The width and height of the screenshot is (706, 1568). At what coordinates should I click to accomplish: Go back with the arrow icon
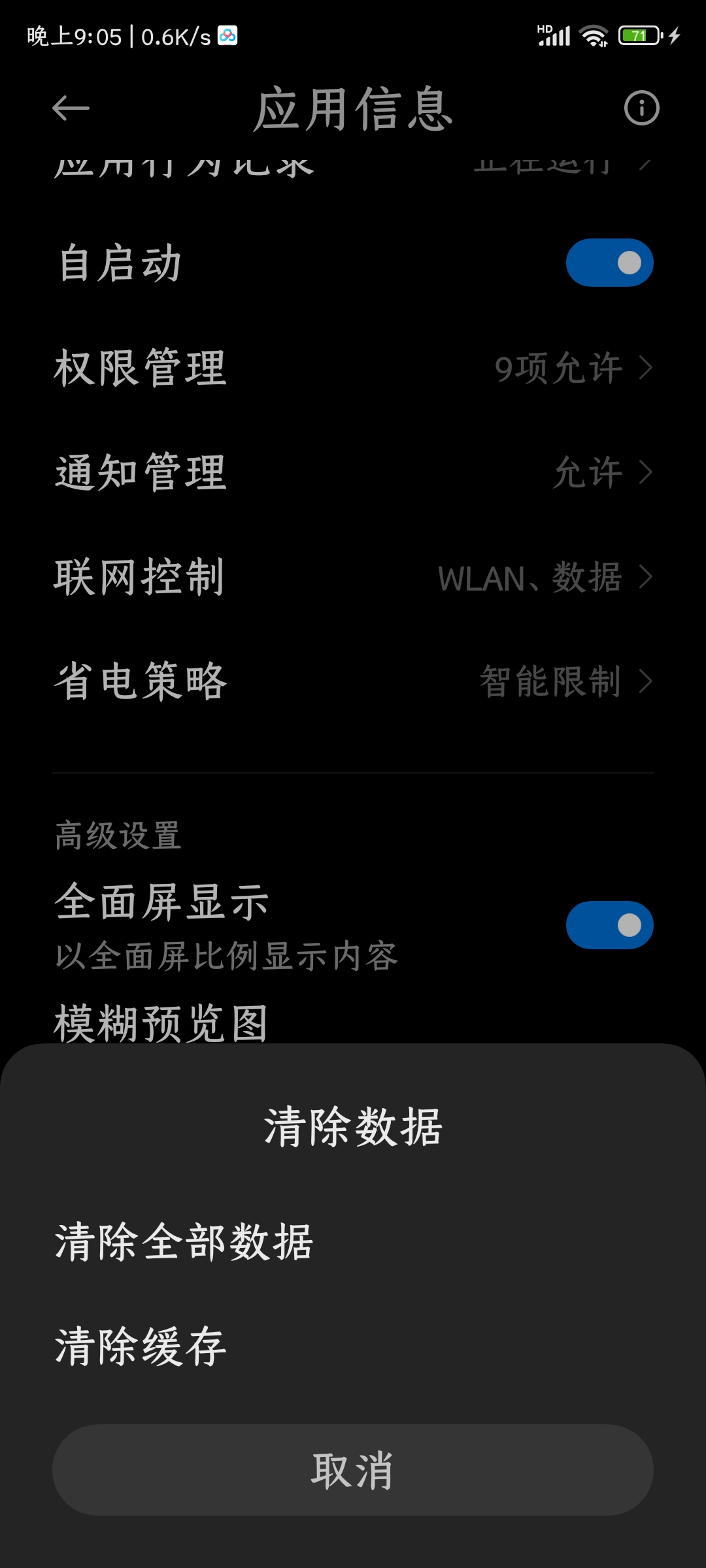tap(71, 108)
